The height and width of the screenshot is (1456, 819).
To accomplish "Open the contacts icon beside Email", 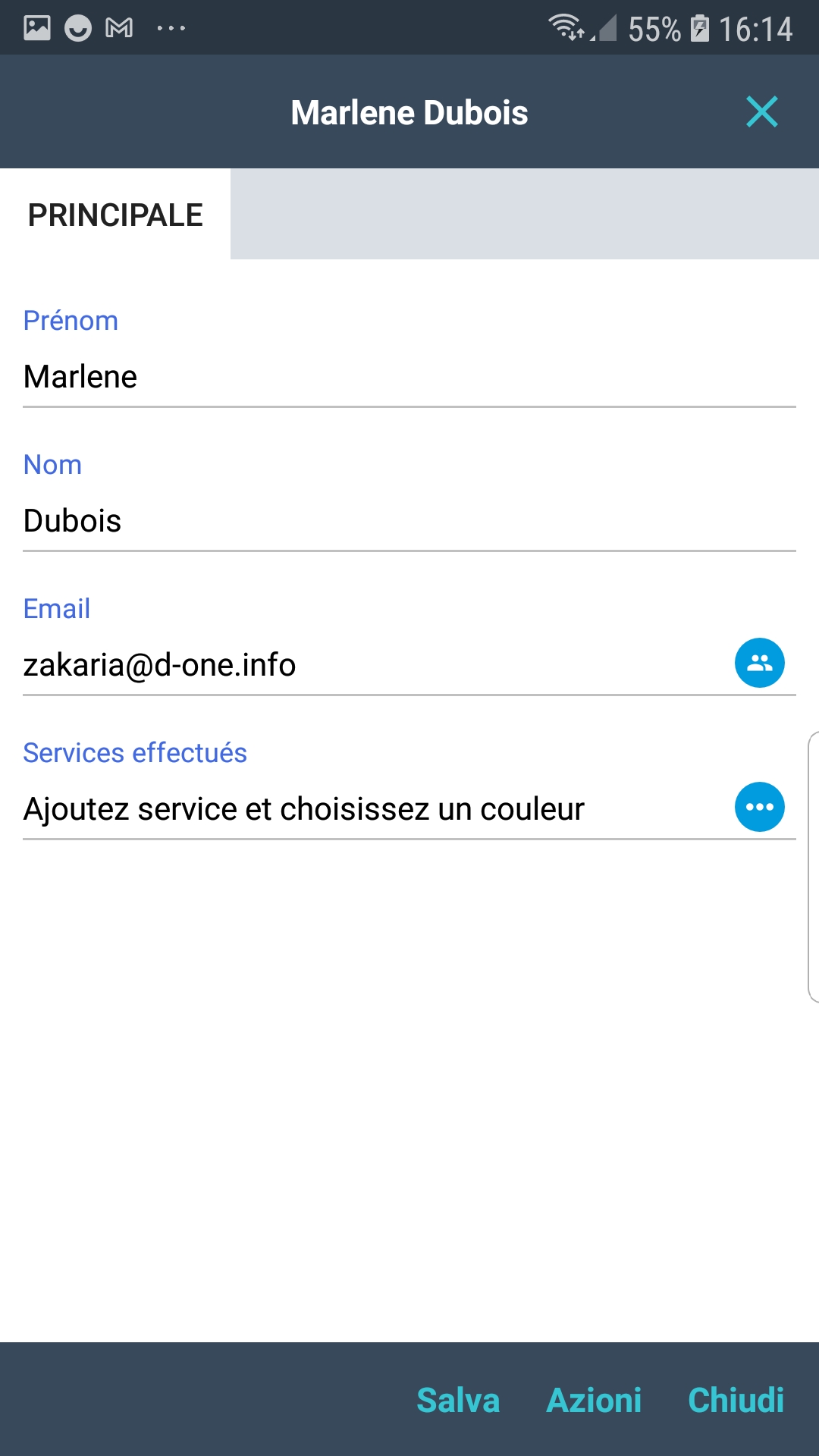I will pyautogui.click(x=759, y=663).
